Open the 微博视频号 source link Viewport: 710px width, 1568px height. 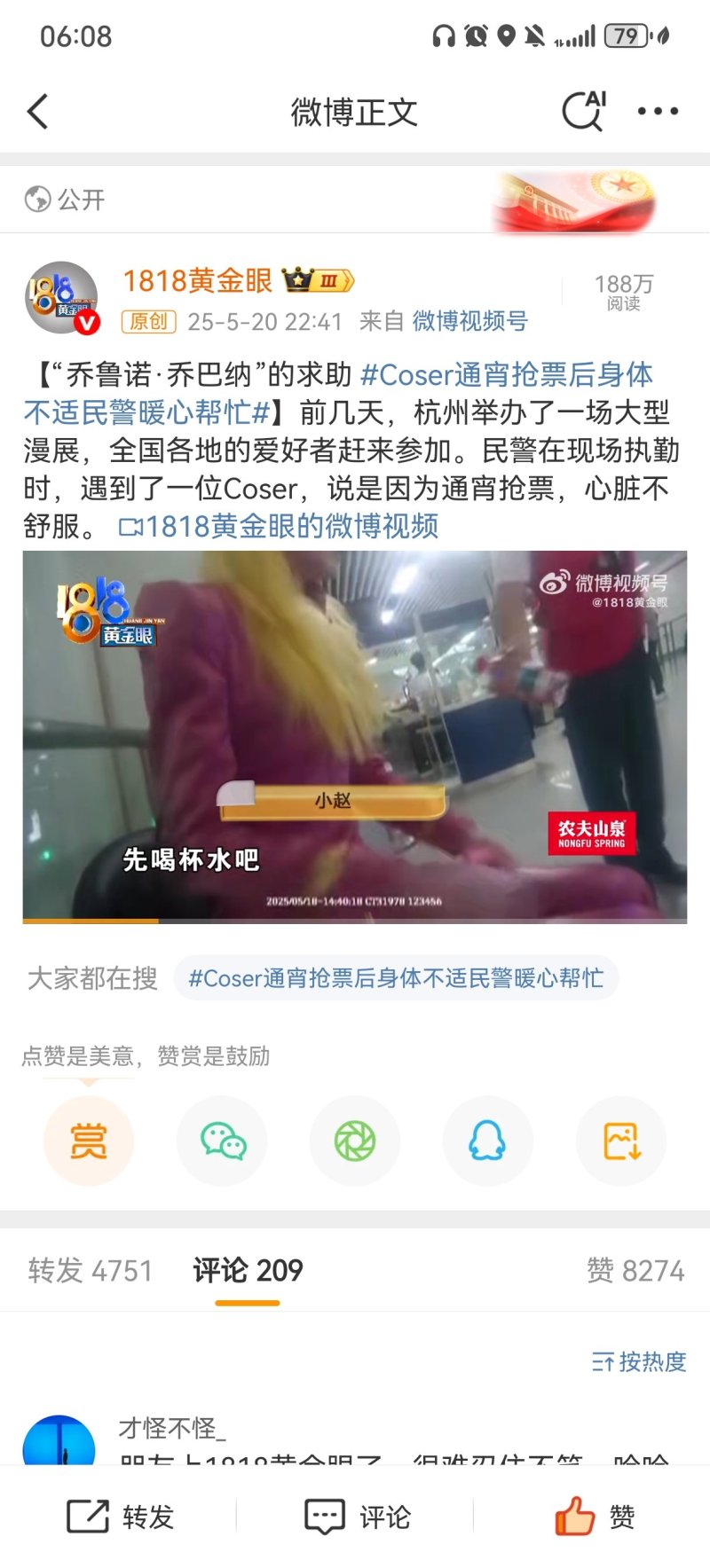(469, 321)
